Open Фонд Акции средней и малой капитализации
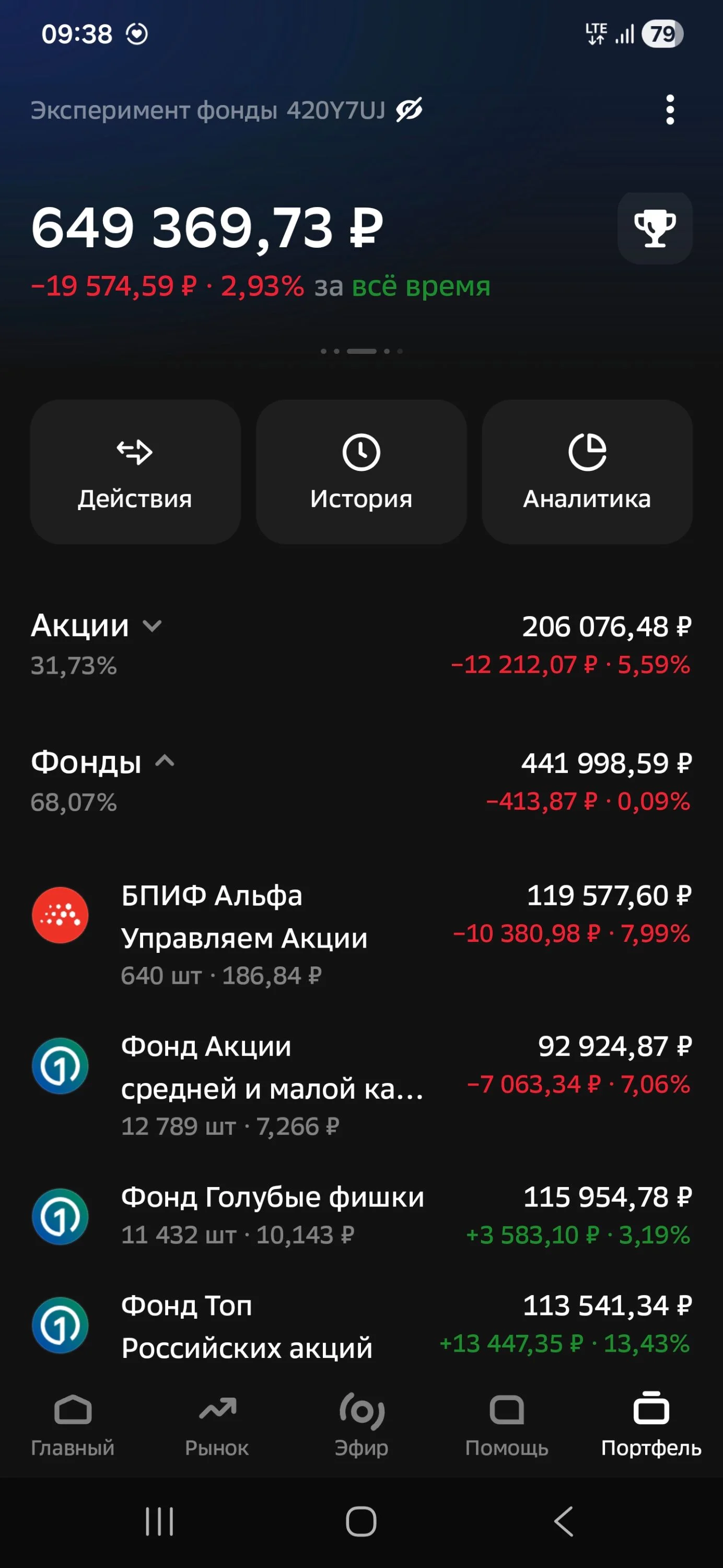723x1568 pixels. pos(361,1085)
